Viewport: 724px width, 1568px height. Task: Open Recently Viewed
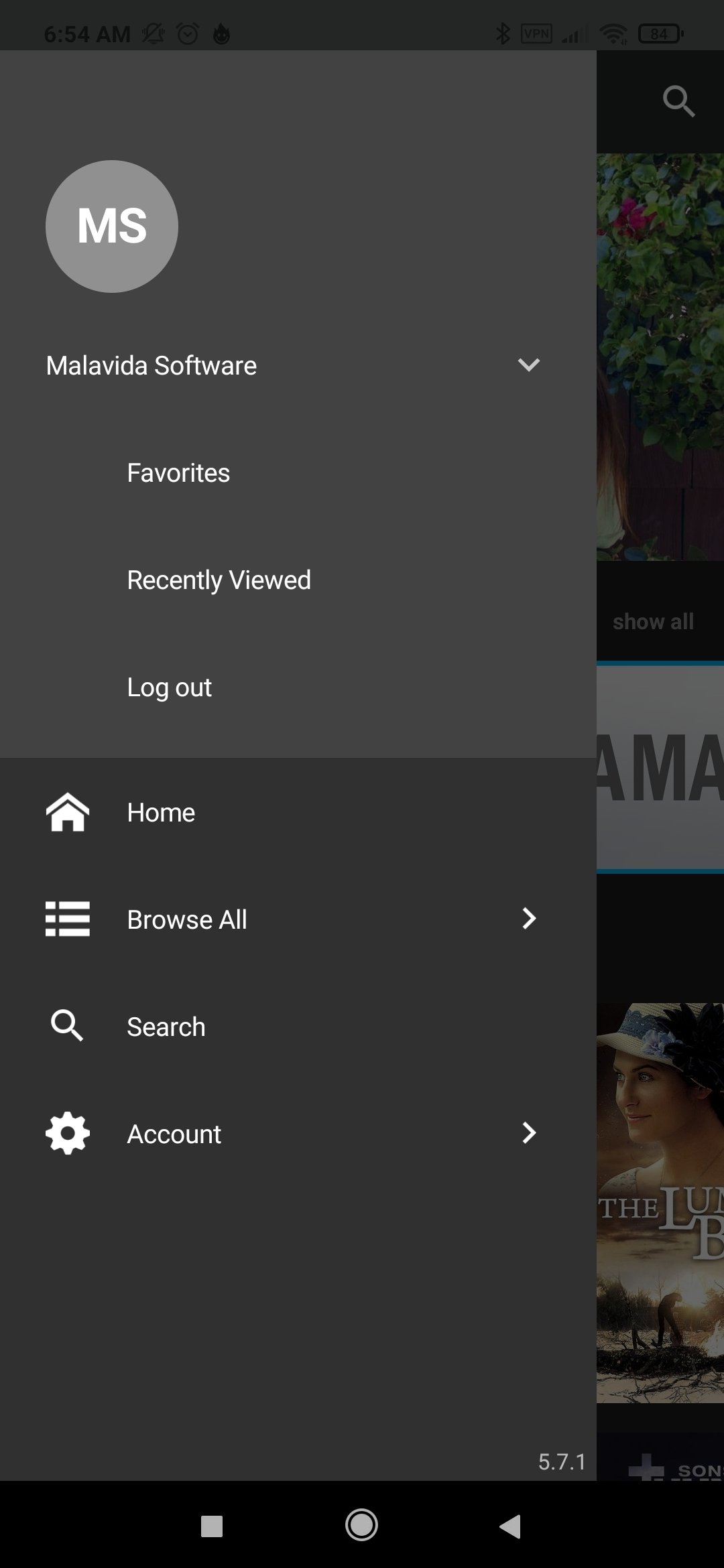(x=298, y=580)
